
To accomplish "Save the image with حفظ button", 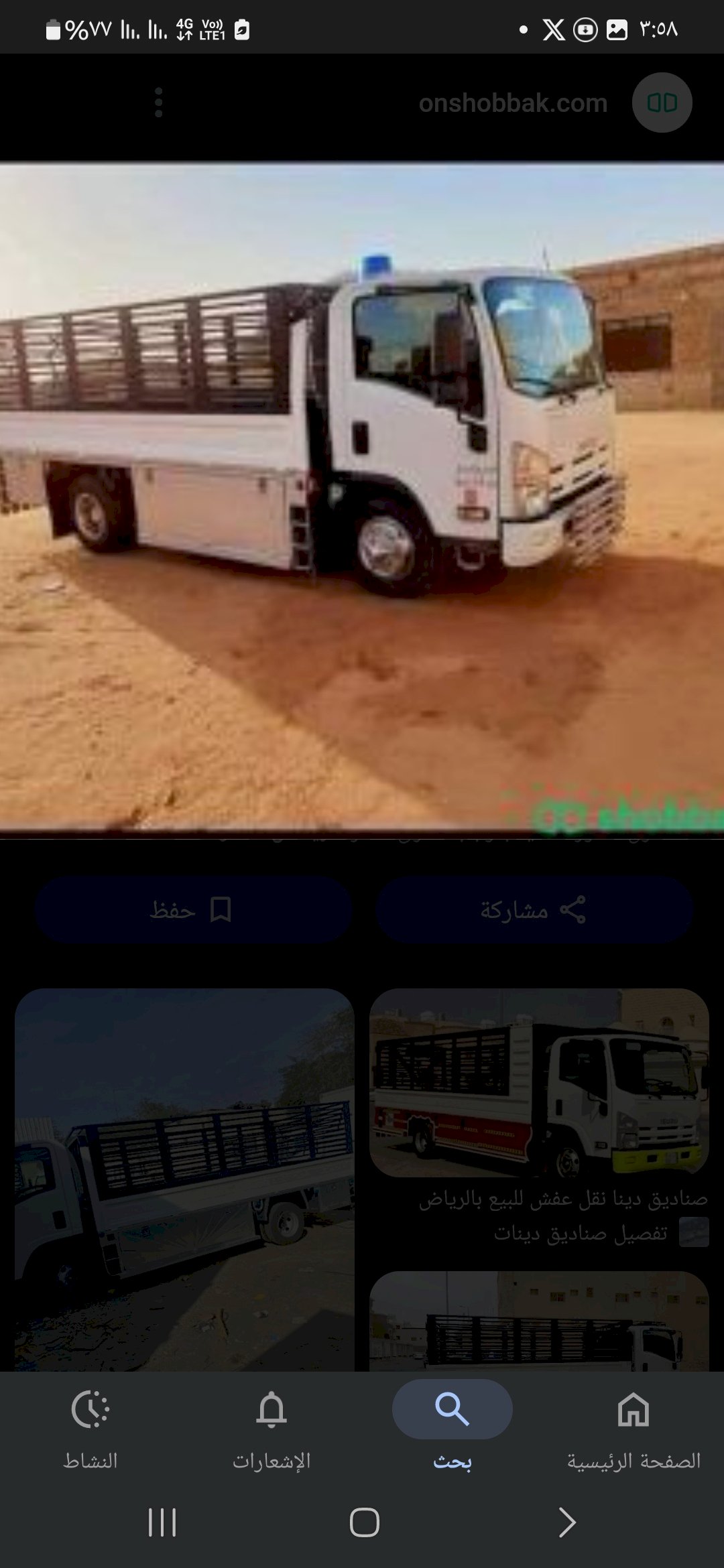I will (193, 910).
